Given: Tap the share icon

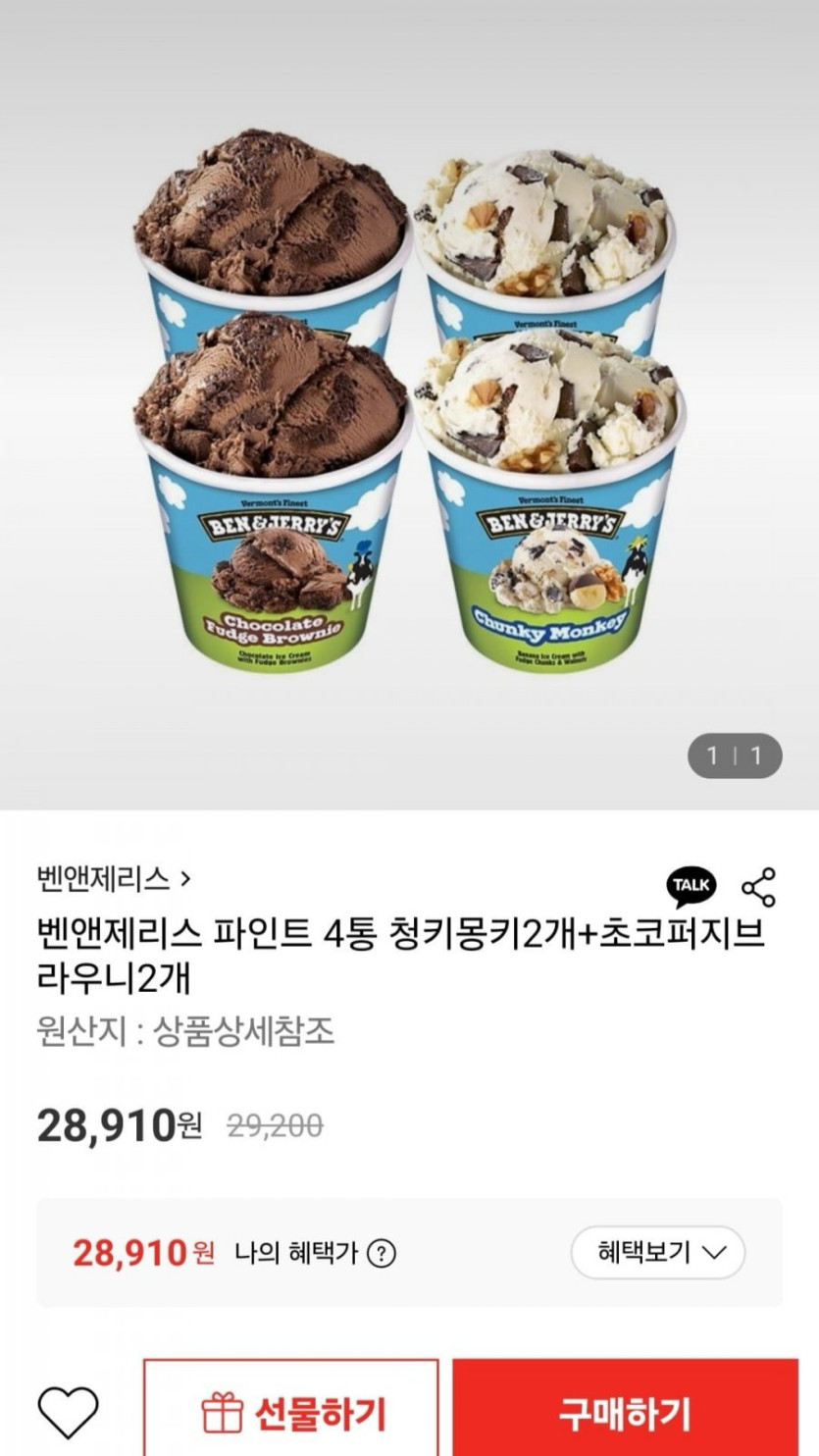Looking at the screenshot, I should click(758, 886).
